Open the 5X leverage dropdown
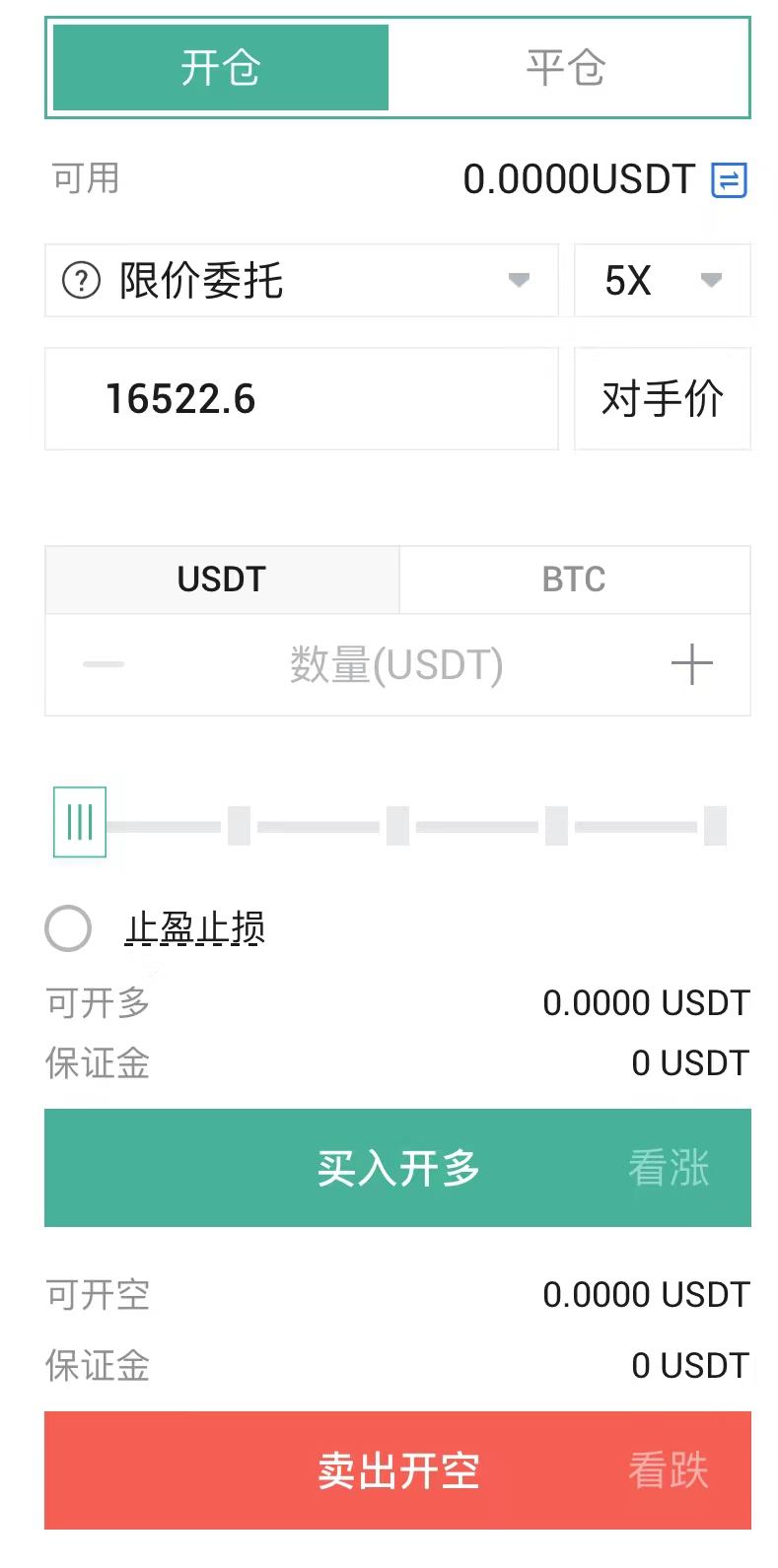The height and width of the screenshot is (1568, 778). click(x=662, y=281)
